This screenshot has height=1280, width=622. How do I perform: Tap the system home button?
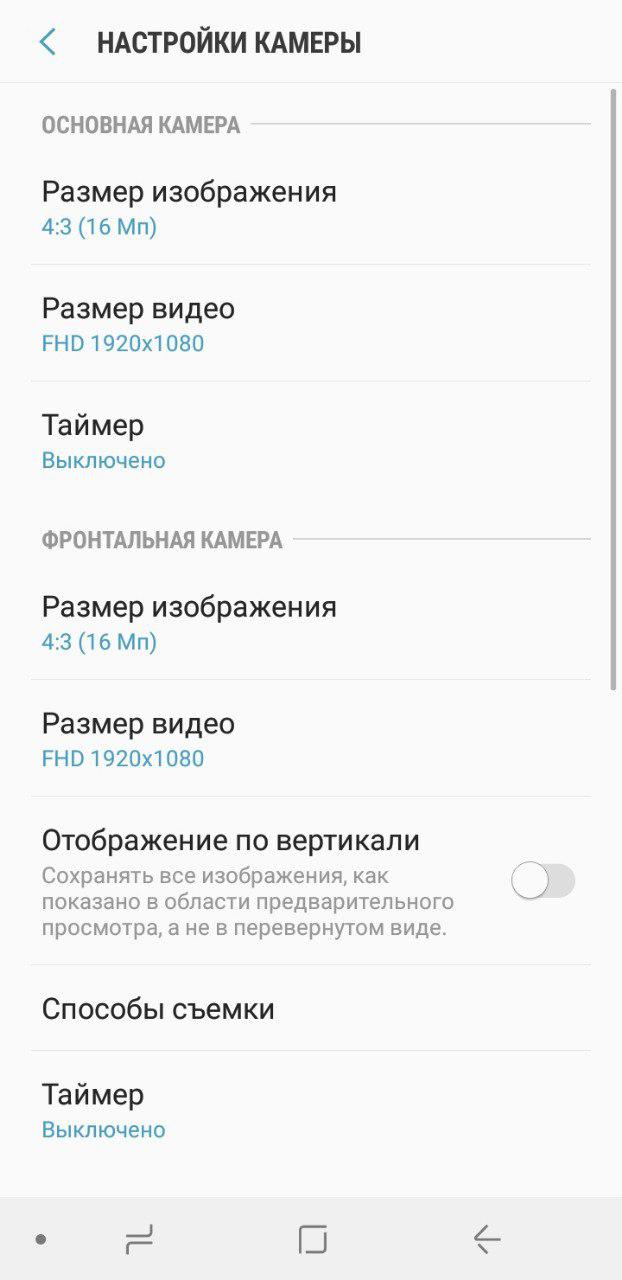[313, 1240]
